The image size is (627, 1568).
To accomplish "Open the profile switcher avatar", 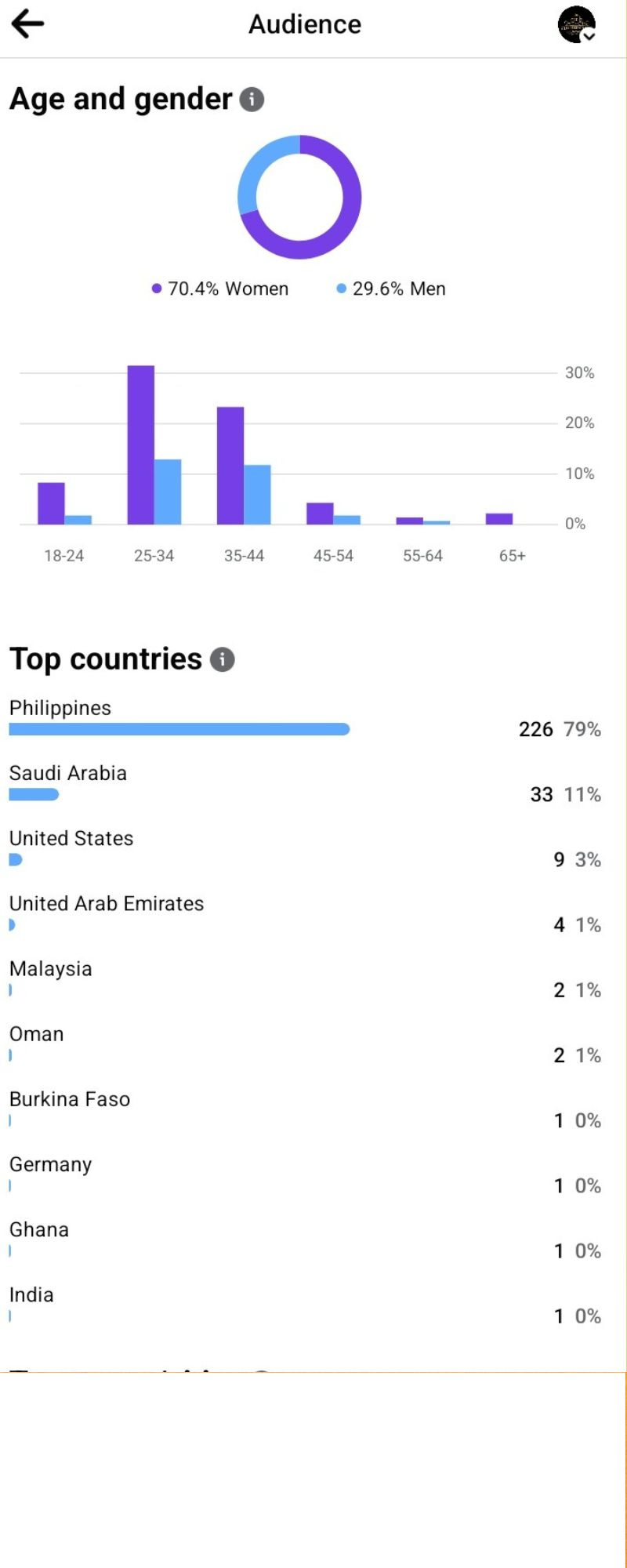I will [577, 24].
